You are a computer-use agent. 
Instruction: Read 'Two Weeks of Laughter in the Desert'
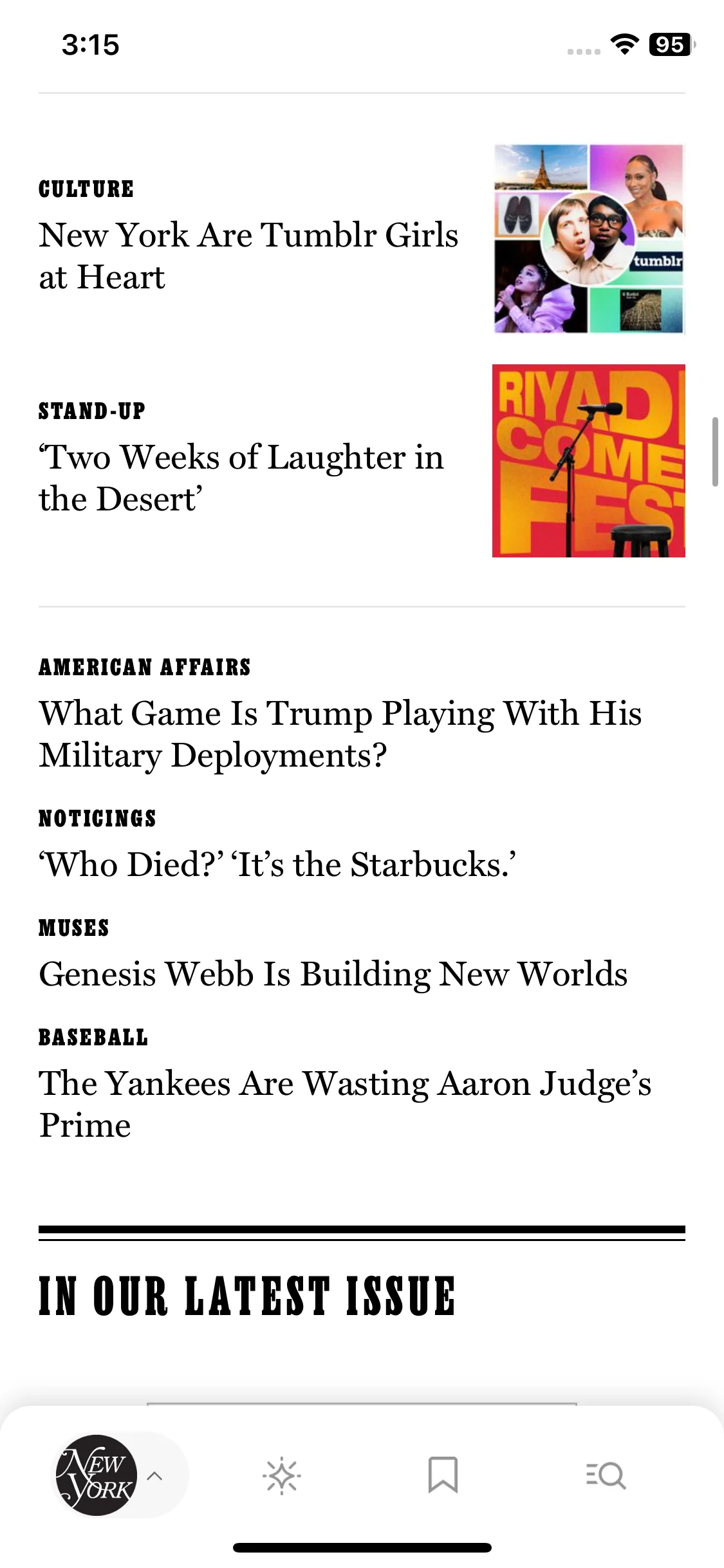point(241,478)
